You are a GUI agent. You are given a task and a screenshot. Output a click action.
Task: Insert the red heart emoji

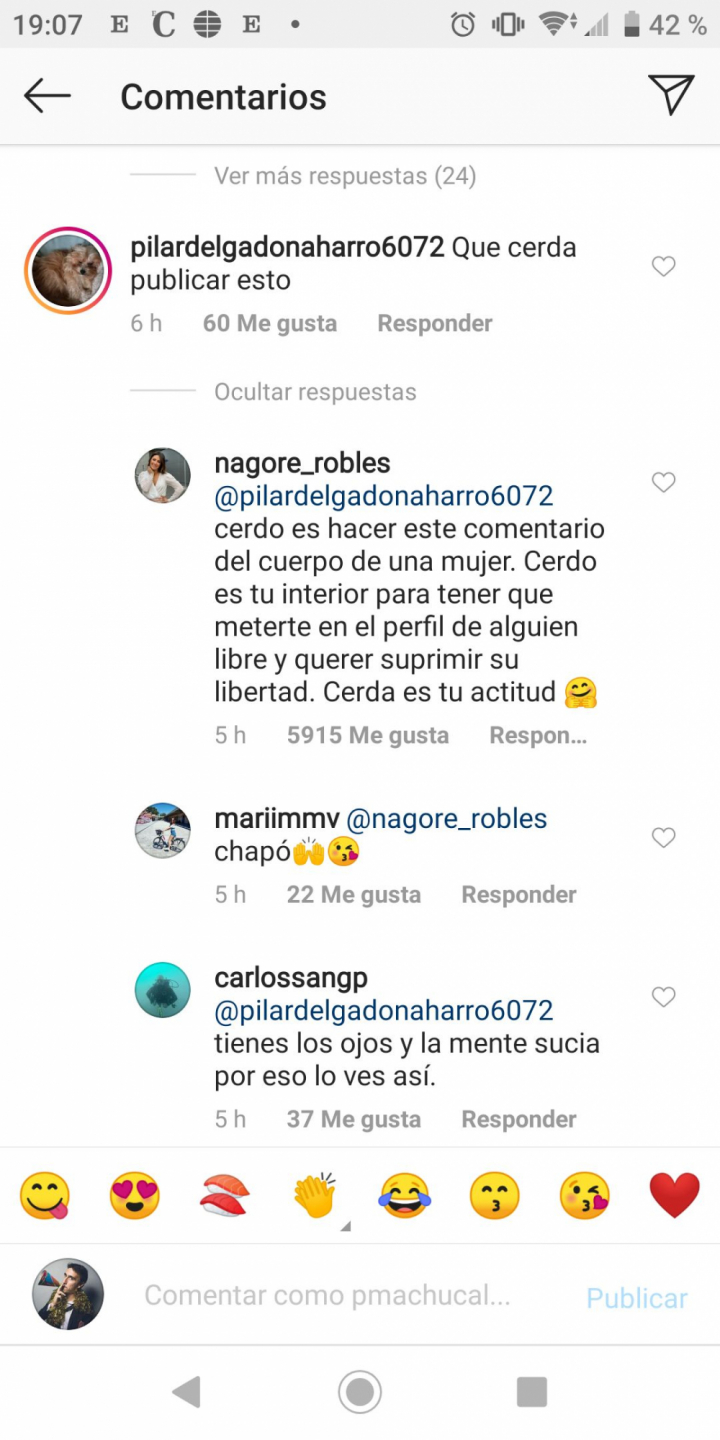674,1195
